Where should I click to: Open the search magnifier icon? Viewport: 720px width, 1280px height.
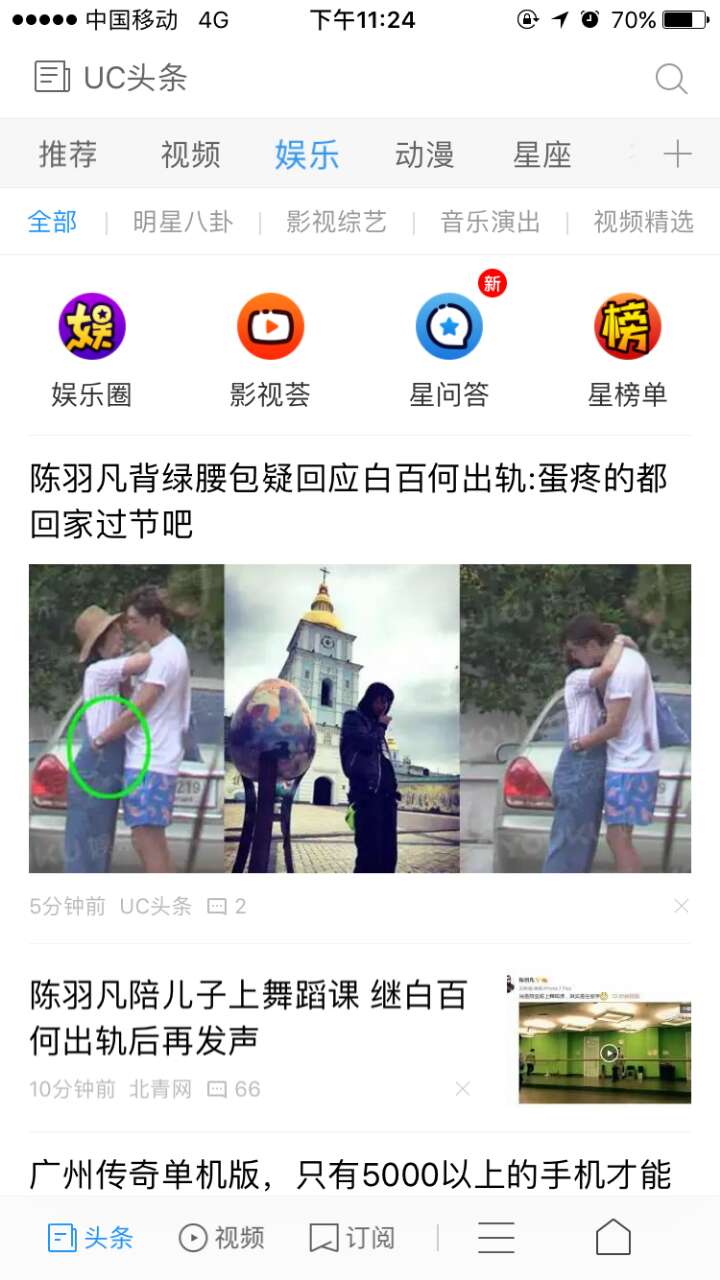[x=671, y=79]
